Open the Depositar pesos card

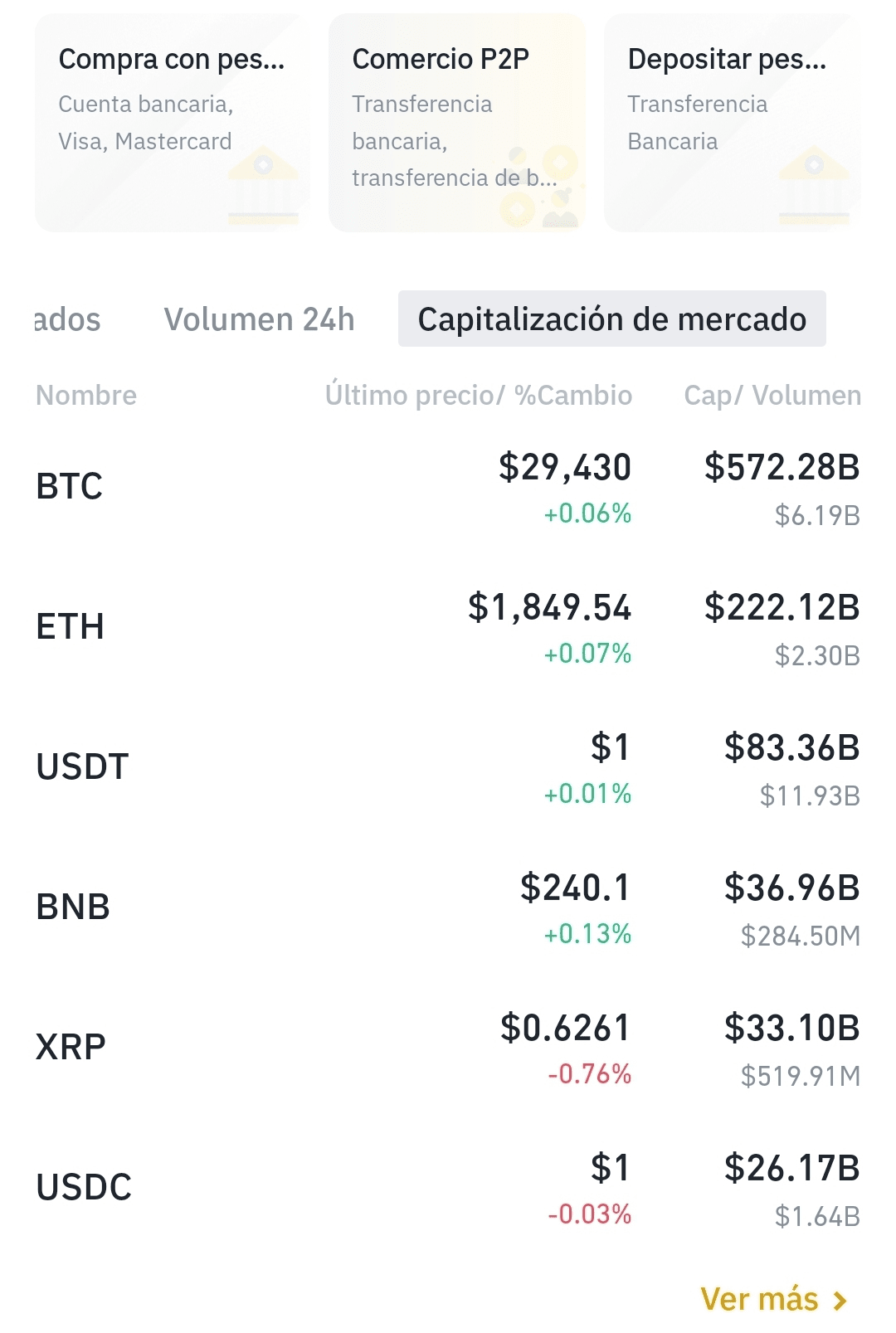(x=734, y=120)
